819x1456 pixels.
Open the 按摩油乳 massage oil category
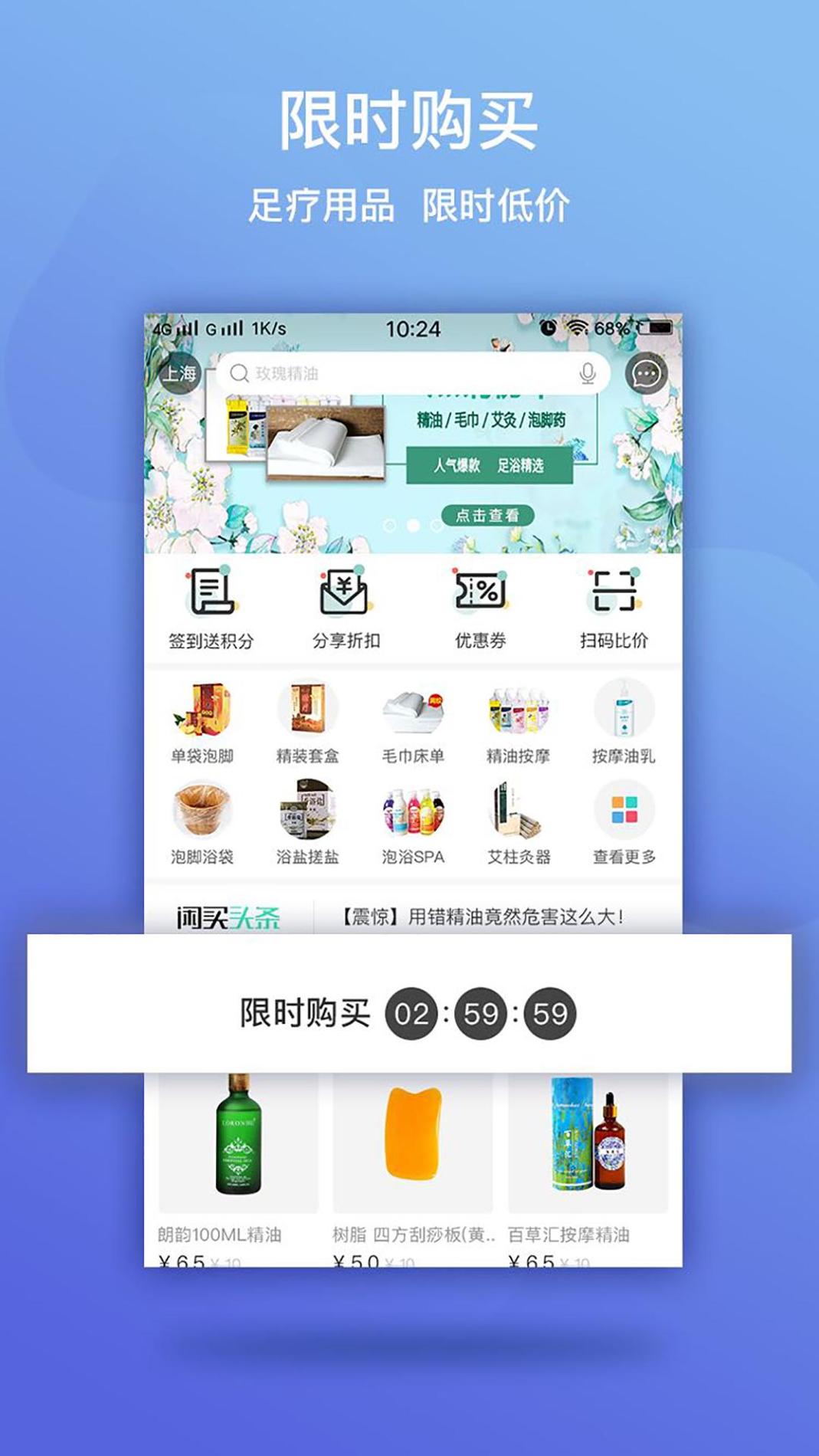tap(624, 724)
